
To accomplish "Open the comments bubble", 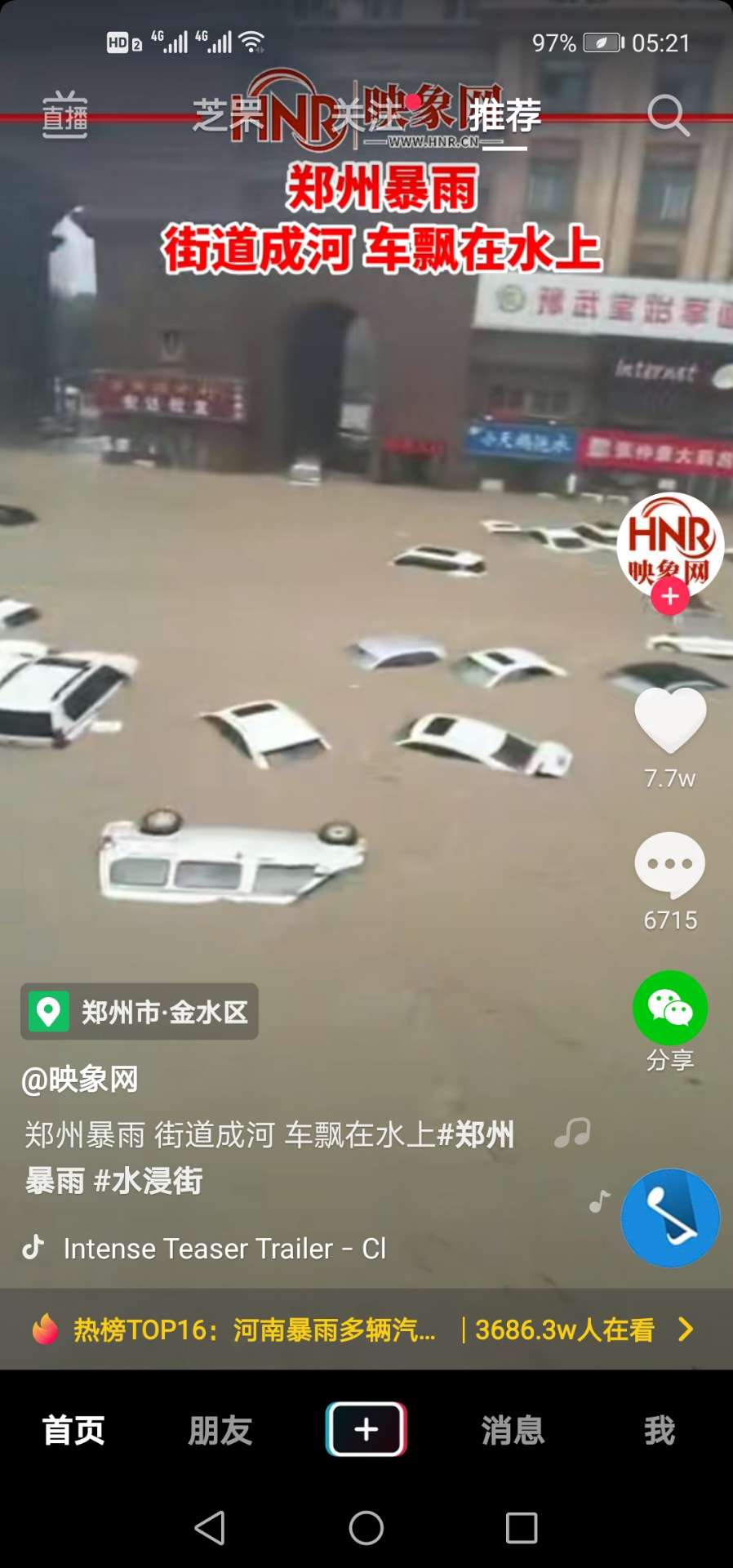I will (x=670, y=865).
